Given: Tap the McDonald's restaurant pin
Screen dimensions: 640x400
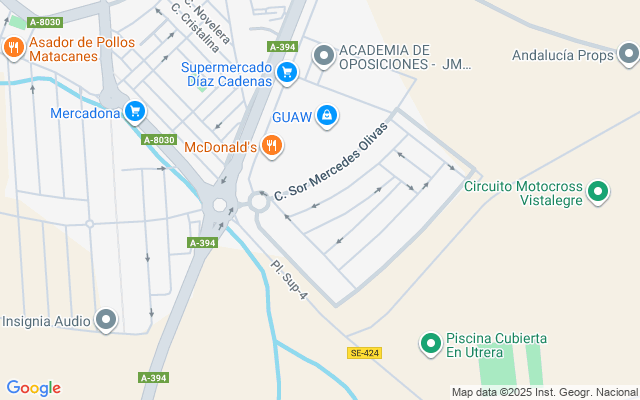Looking at the screenshot, I should 271,147.
